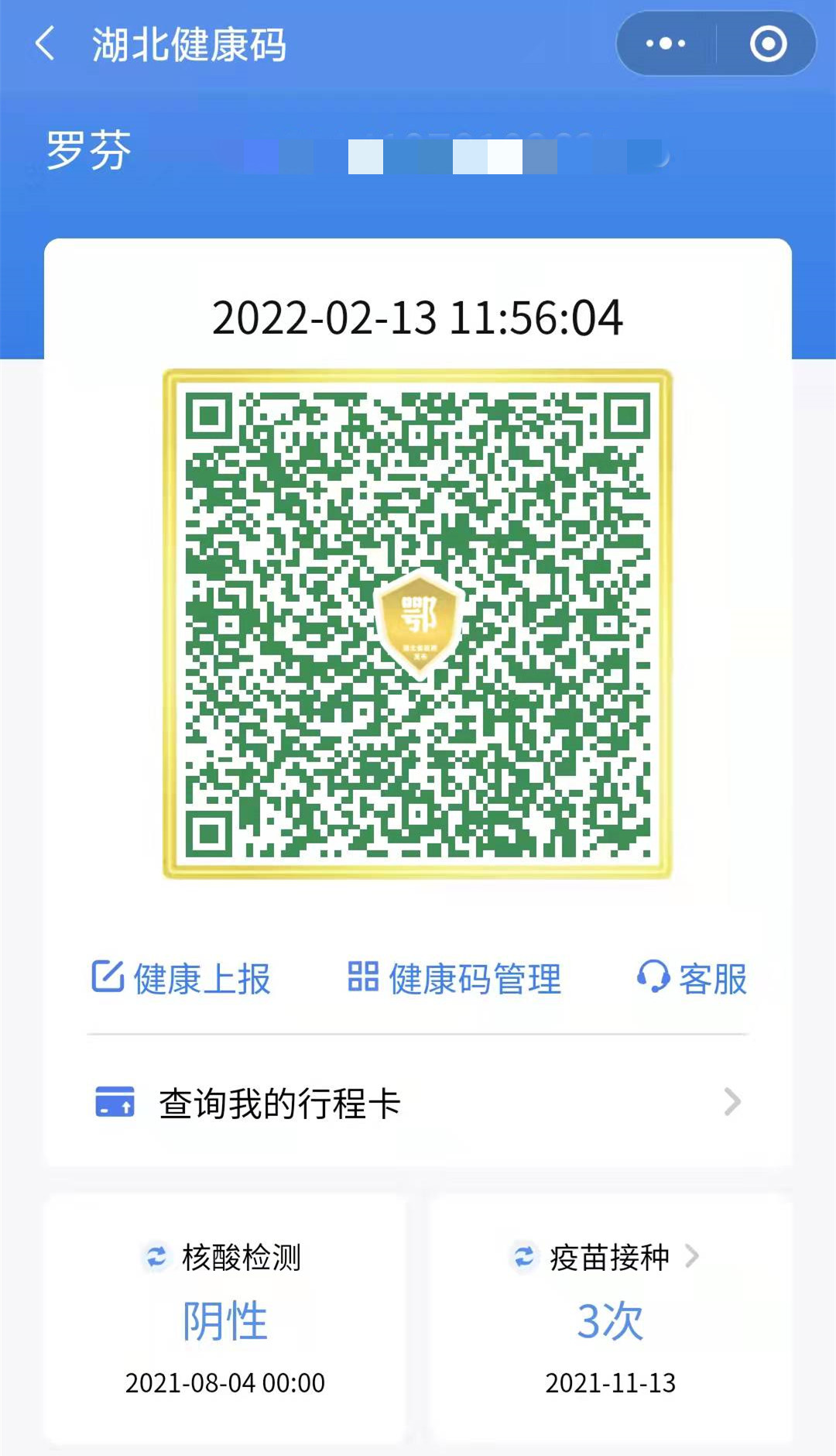The height and width of the screenshot is (1456, 836).
Task: Open 健康上报 health report
Action: 181,978
